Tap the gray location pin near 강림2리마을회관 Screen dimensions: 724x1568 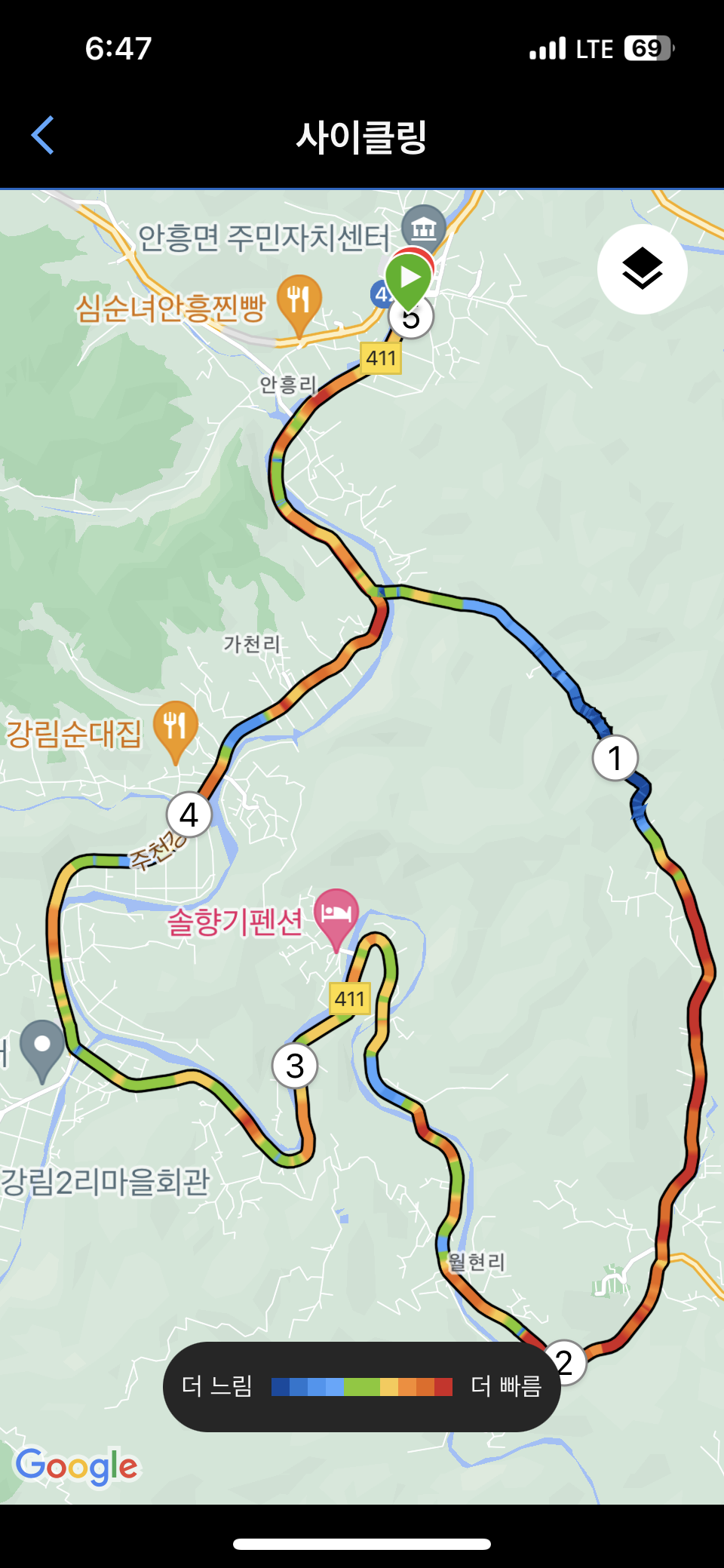(x=42, y=1047)
